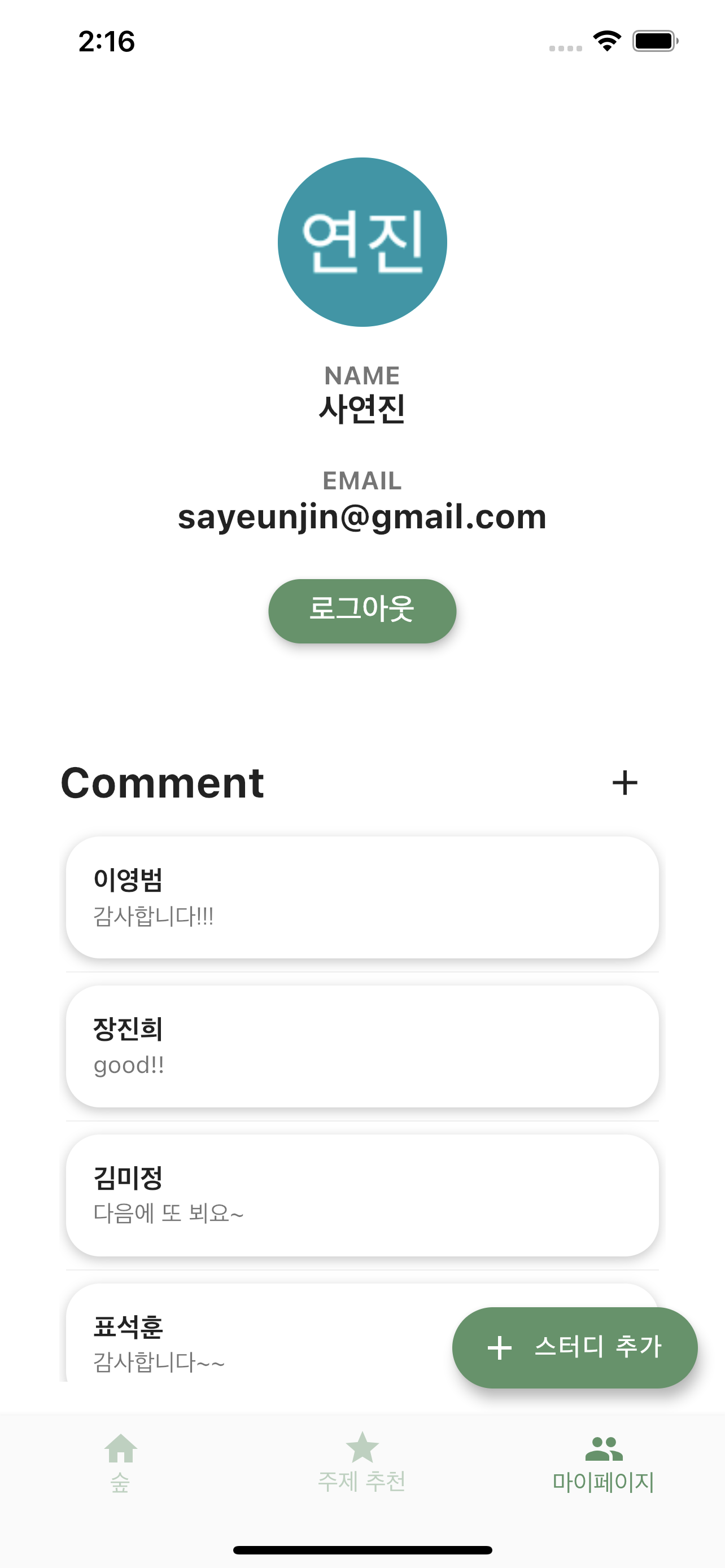Tap the 로그아웃 button
This screenshot has height=1568, width=725.
362,611
